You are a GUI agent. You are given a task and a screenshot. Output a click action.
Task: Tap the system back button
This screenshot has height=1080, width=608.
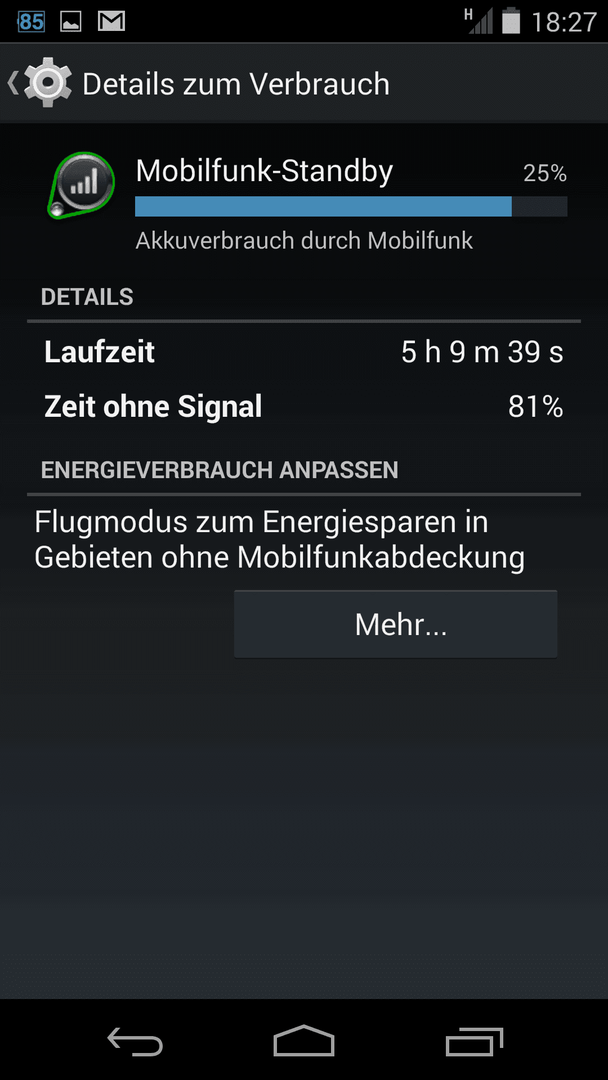[135, 1041]
